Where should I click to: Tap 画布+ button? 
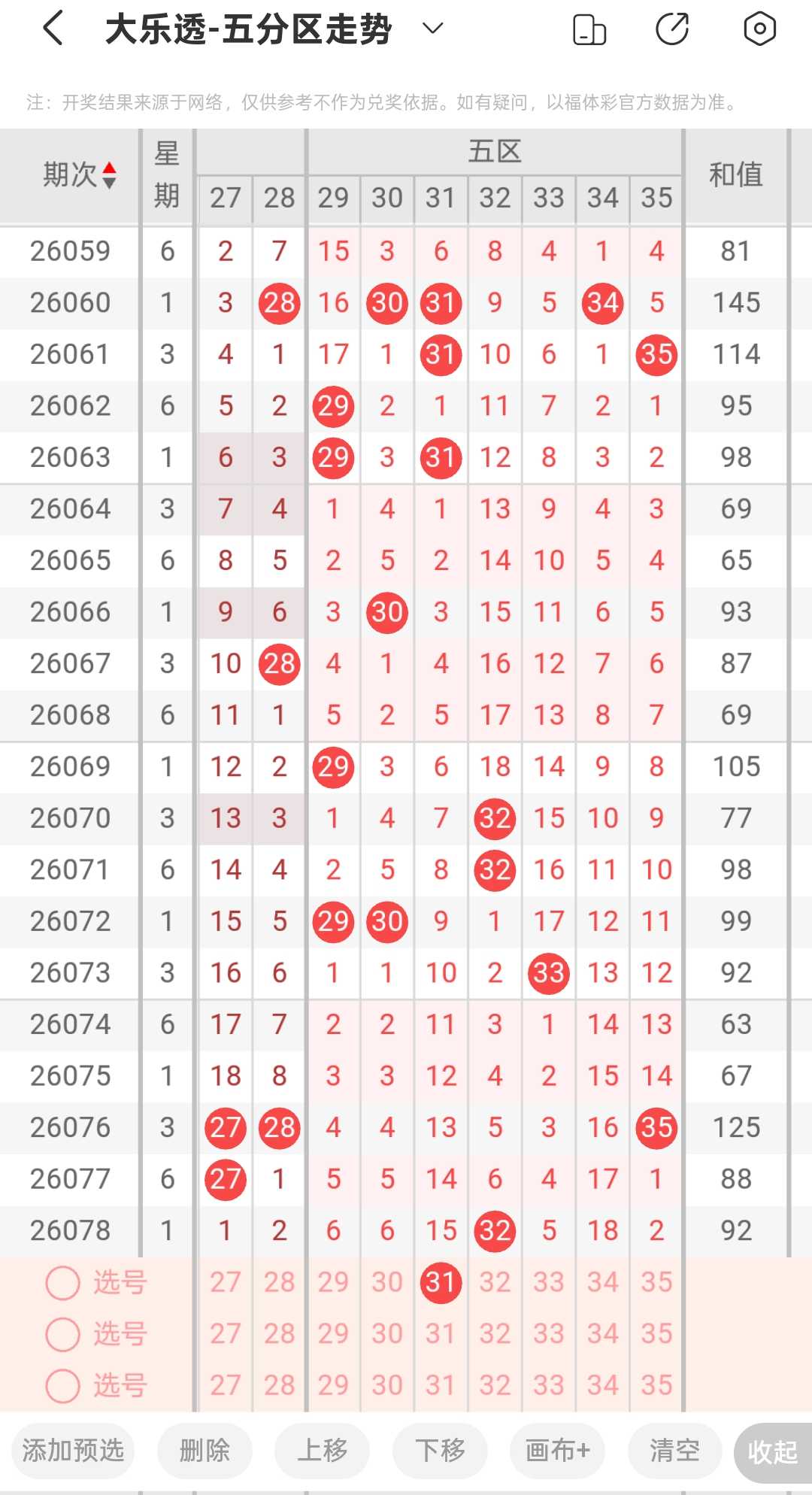557,1450
